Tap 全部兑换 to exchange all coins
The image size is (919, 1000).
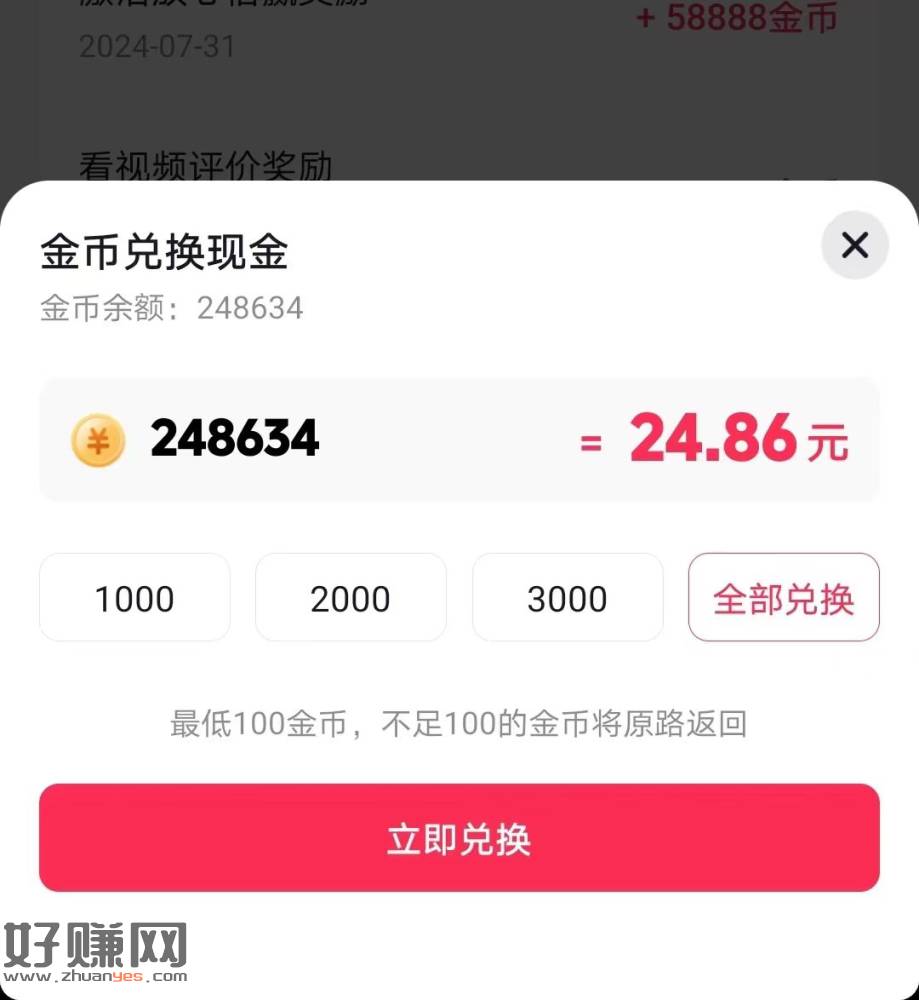pyautogui.click(x=783, y=598)
